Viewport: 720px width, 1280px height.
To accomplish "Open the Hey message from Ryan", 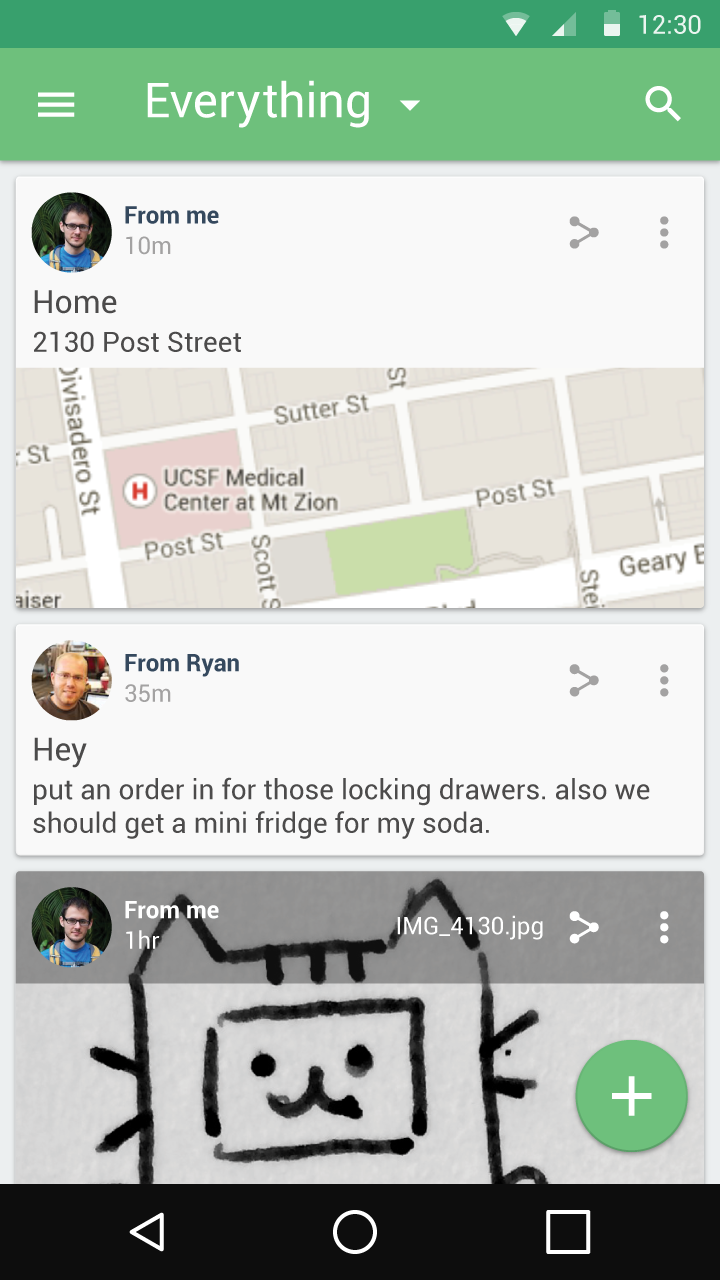I will pyautogui.click(x=360, y=740).
